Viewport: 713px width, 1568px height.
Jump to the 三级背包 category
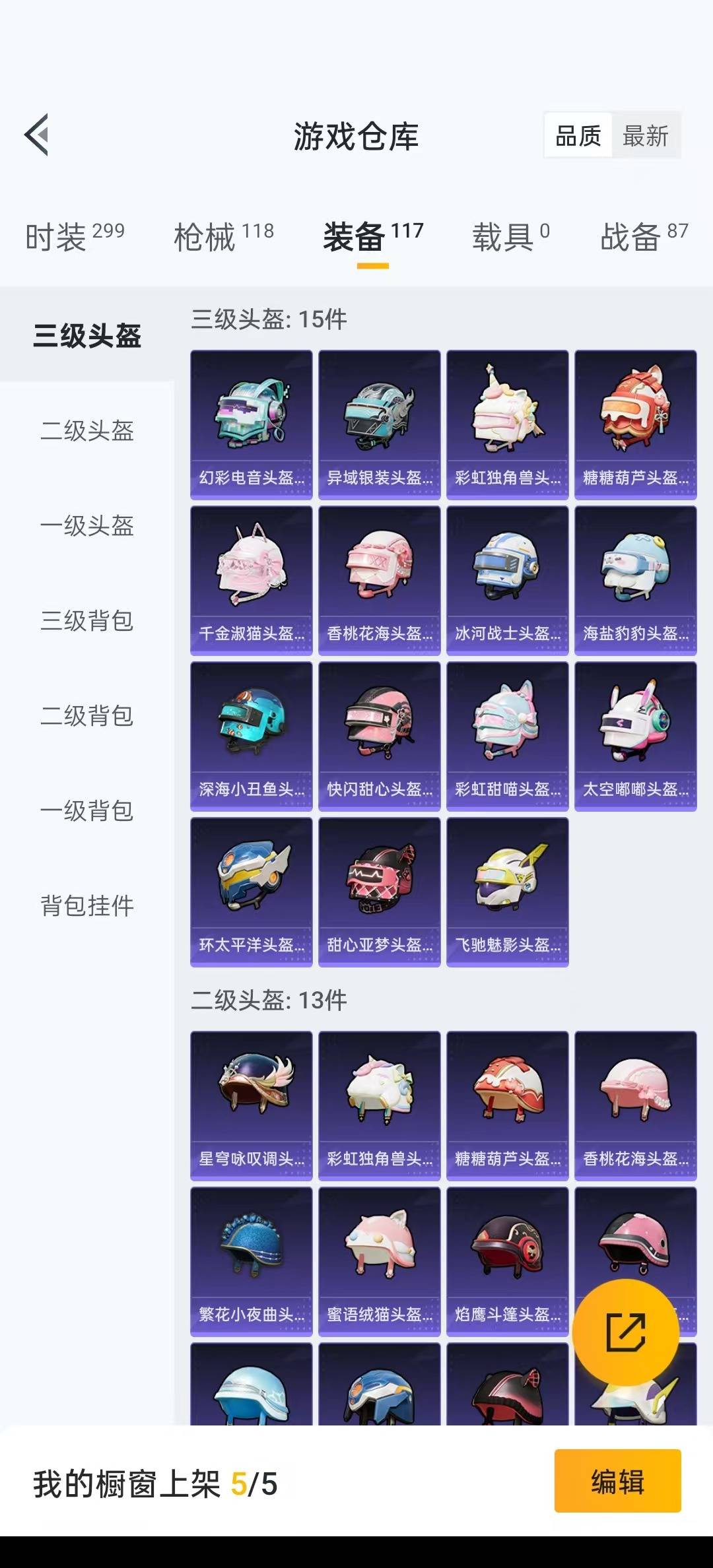point(87,620)
